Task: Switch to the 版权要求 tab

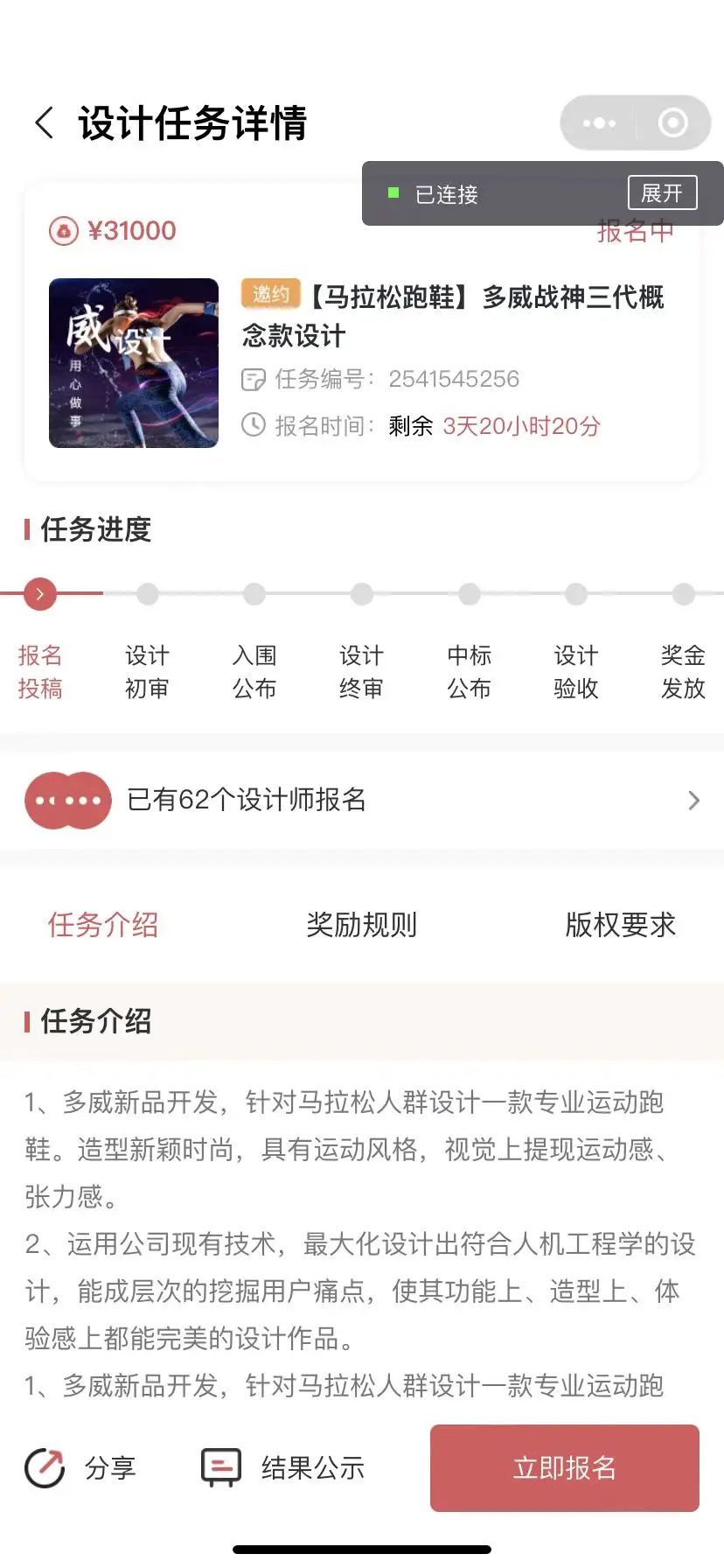Action: [620, 925]
